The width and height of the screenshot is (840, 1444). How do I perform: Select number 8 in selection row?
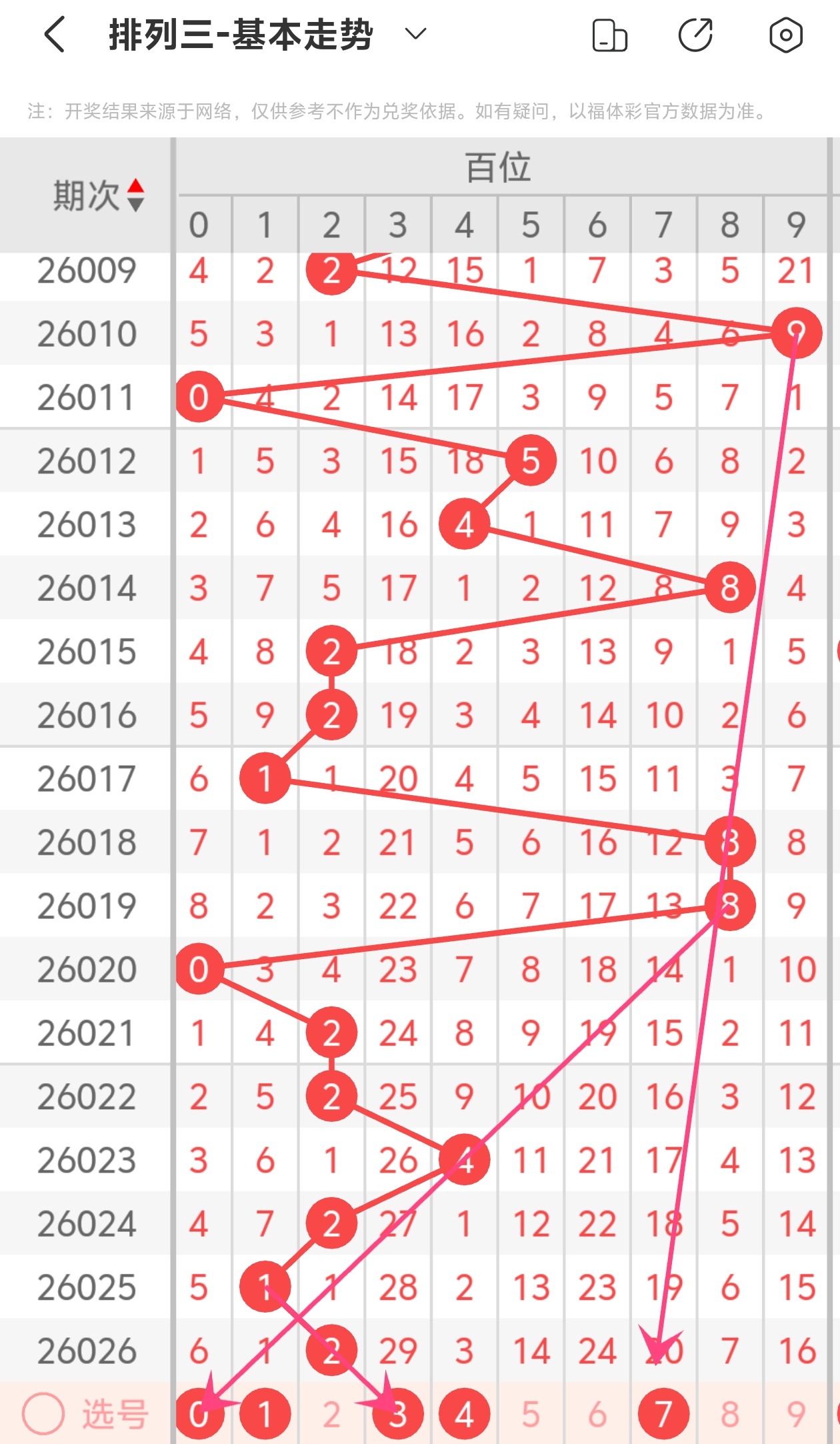730,1413
